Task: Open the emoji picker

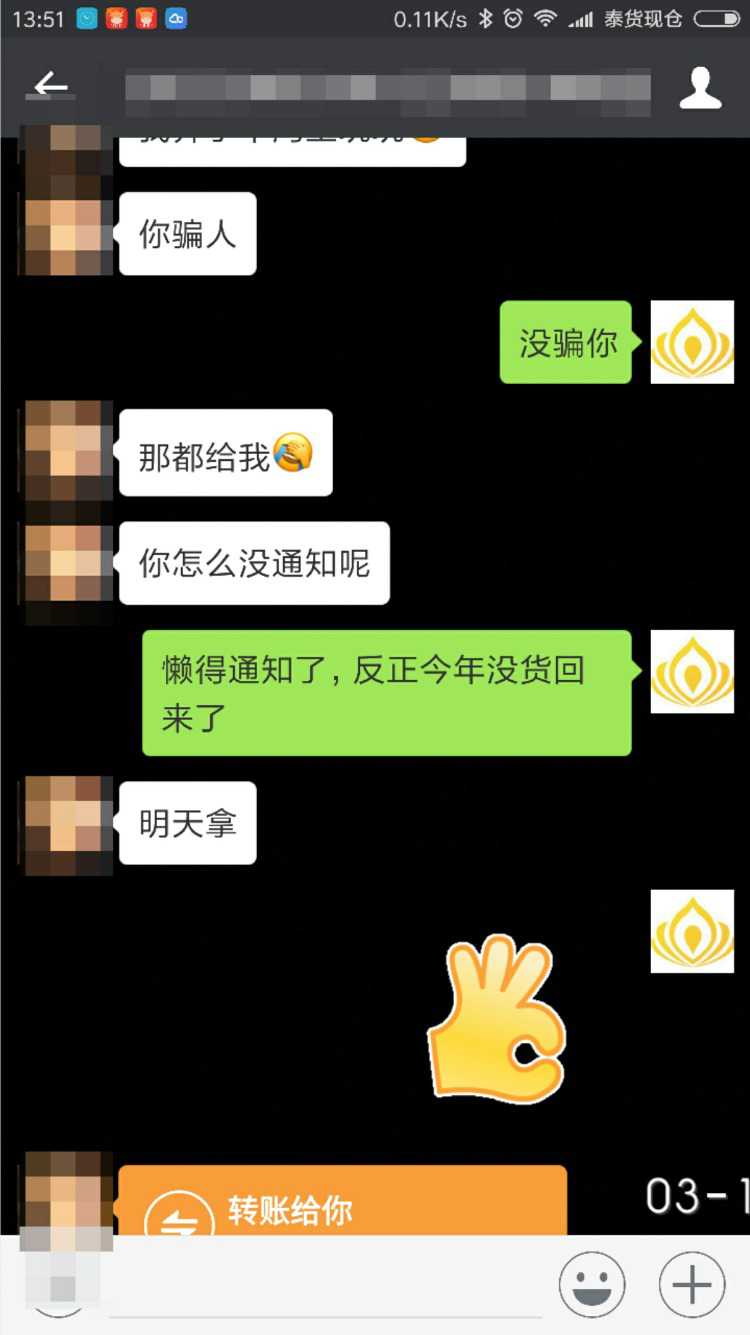Action: (x=592, y=1285)
